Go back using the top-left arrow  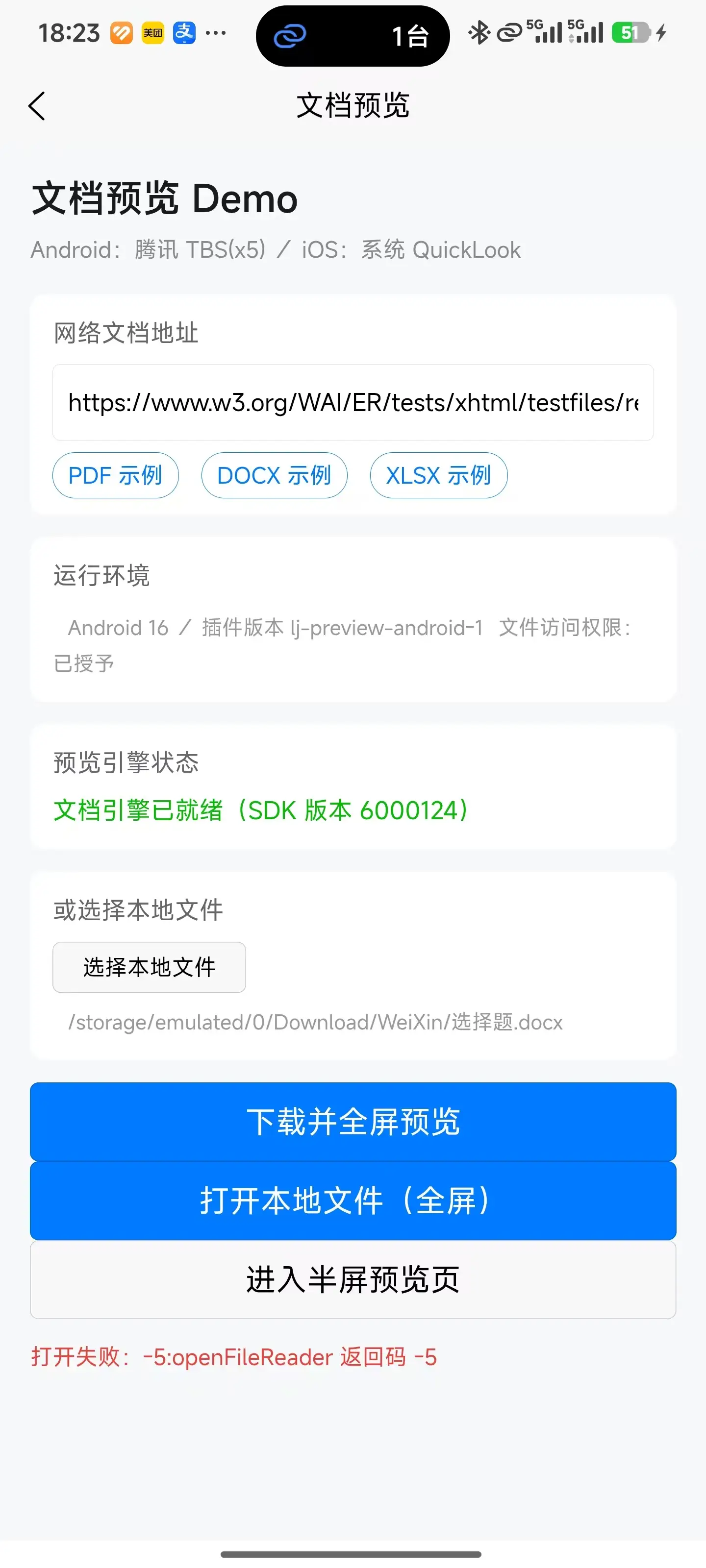(37, 106)
